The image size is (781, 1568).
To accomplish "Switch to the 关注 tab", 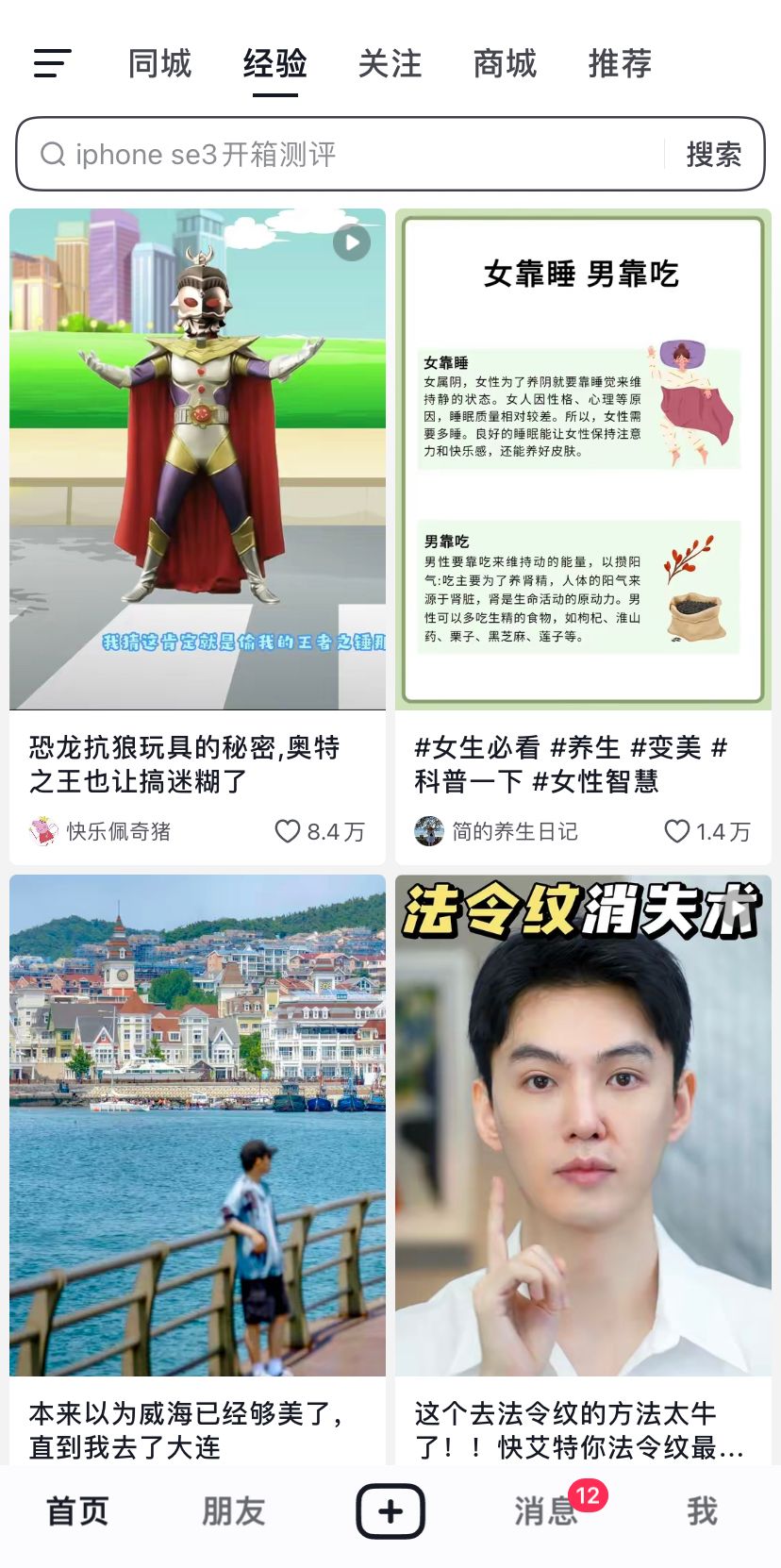I will coord(390,63).
